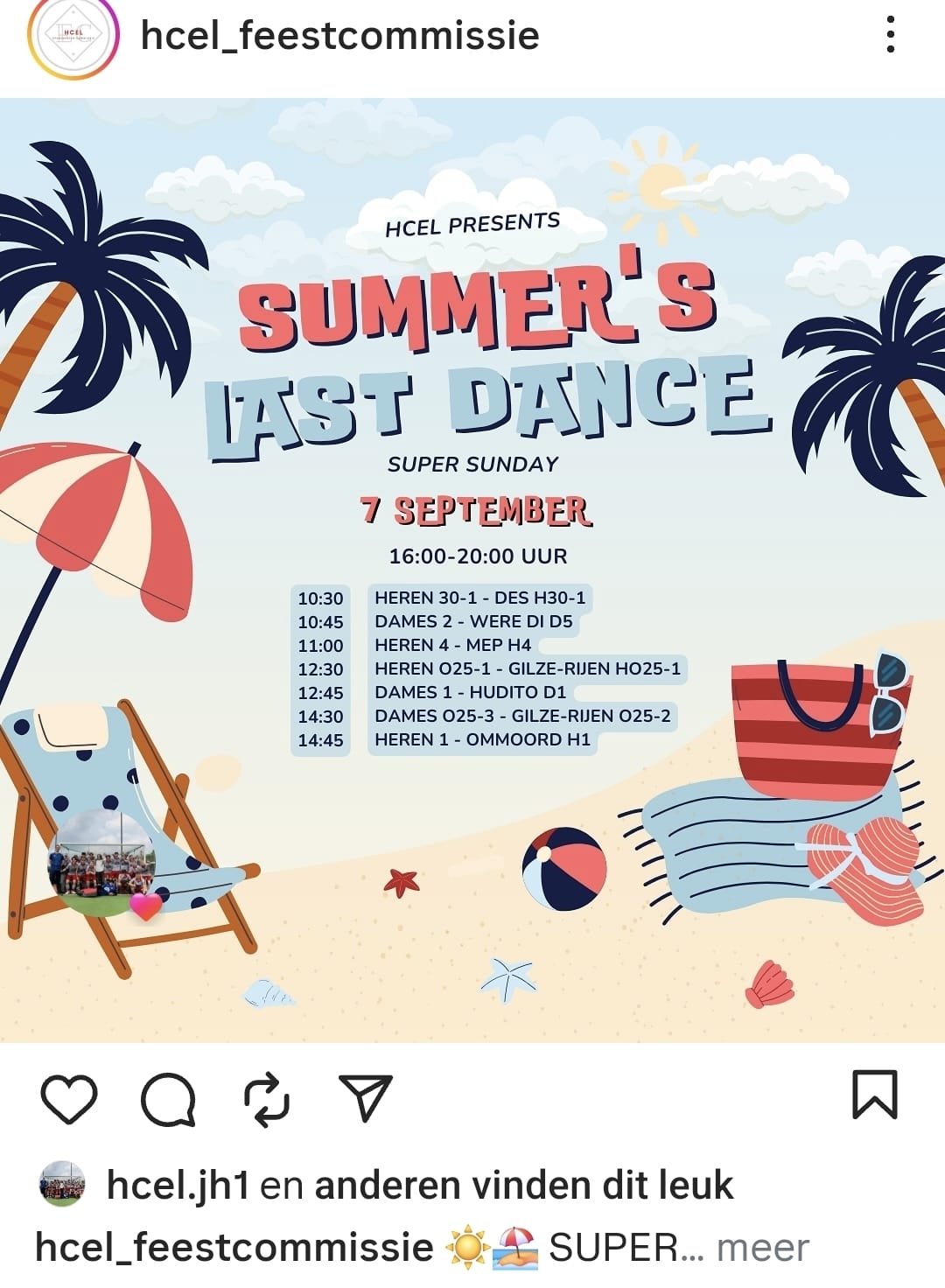
Task: Open the post's three-dot overflow menu
Action: 890,35
